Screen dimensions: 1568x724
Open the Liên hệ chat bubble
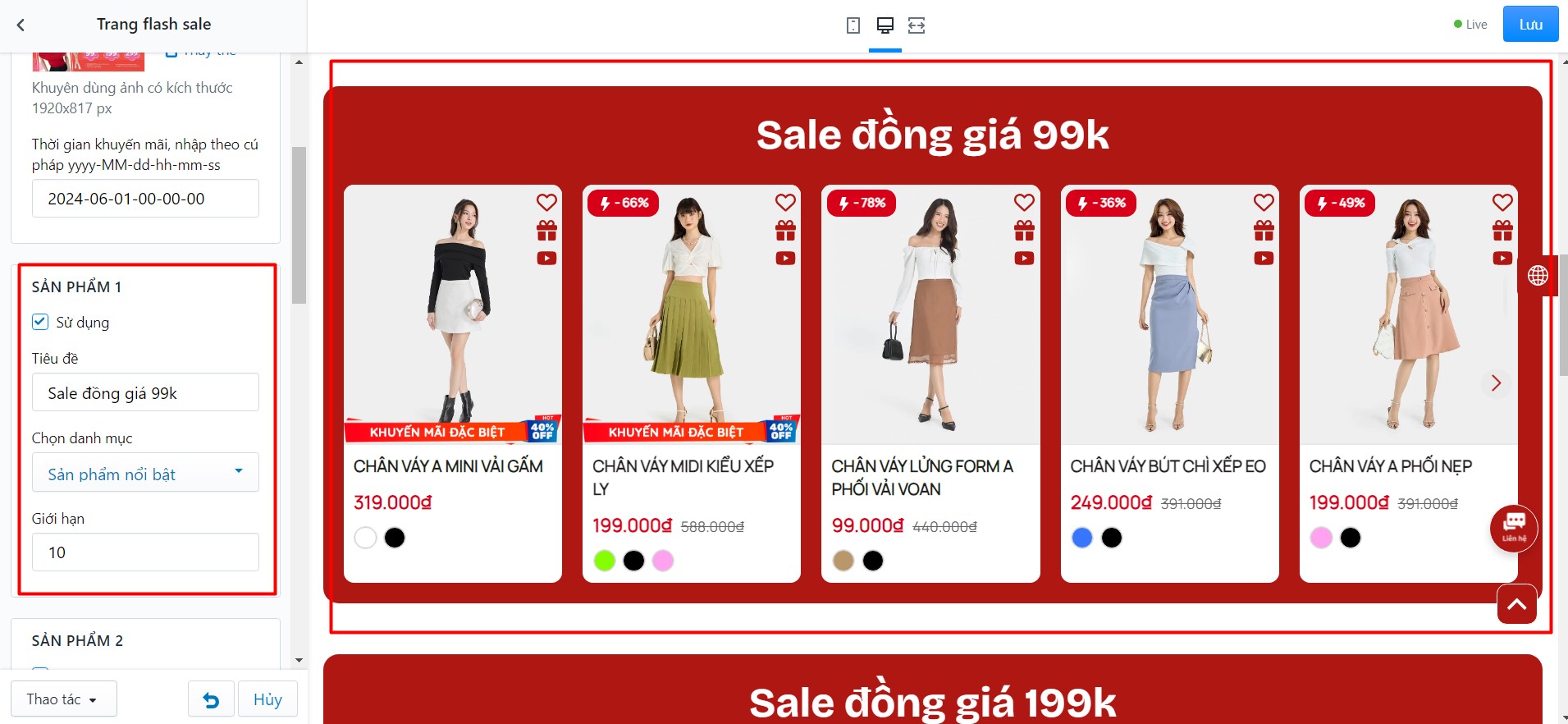coord(1514,528)
